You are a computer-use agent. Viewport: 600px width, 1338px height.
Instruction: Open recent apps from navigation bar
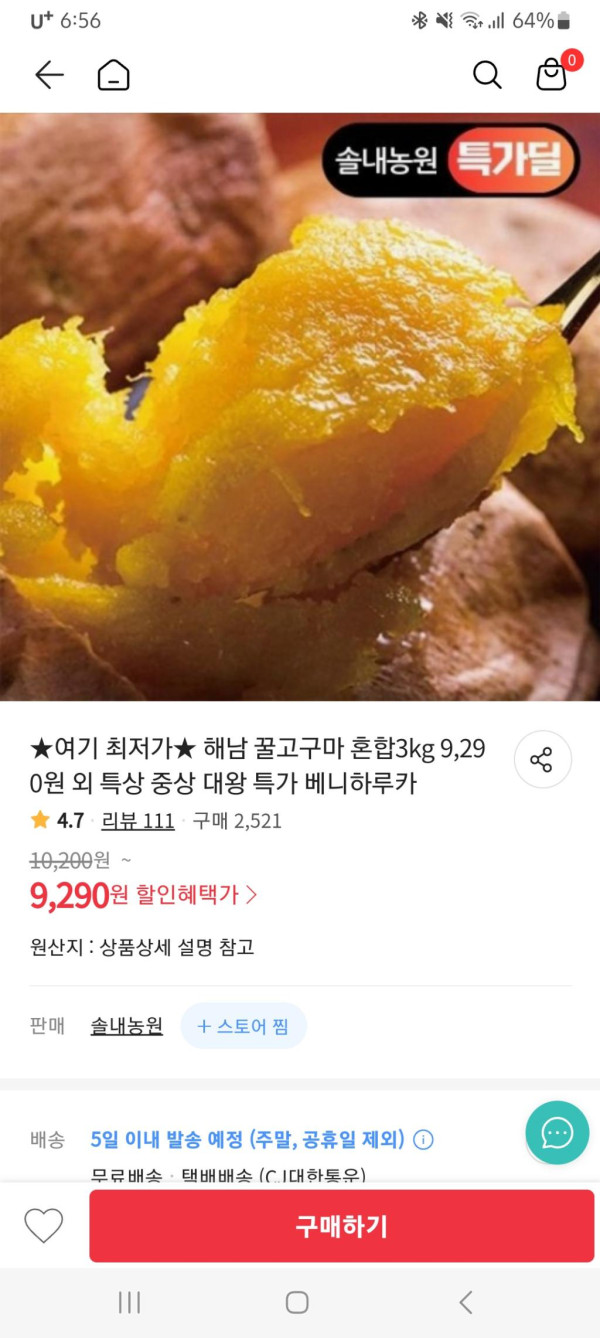pyautogui.click(x=129, y=1302)
